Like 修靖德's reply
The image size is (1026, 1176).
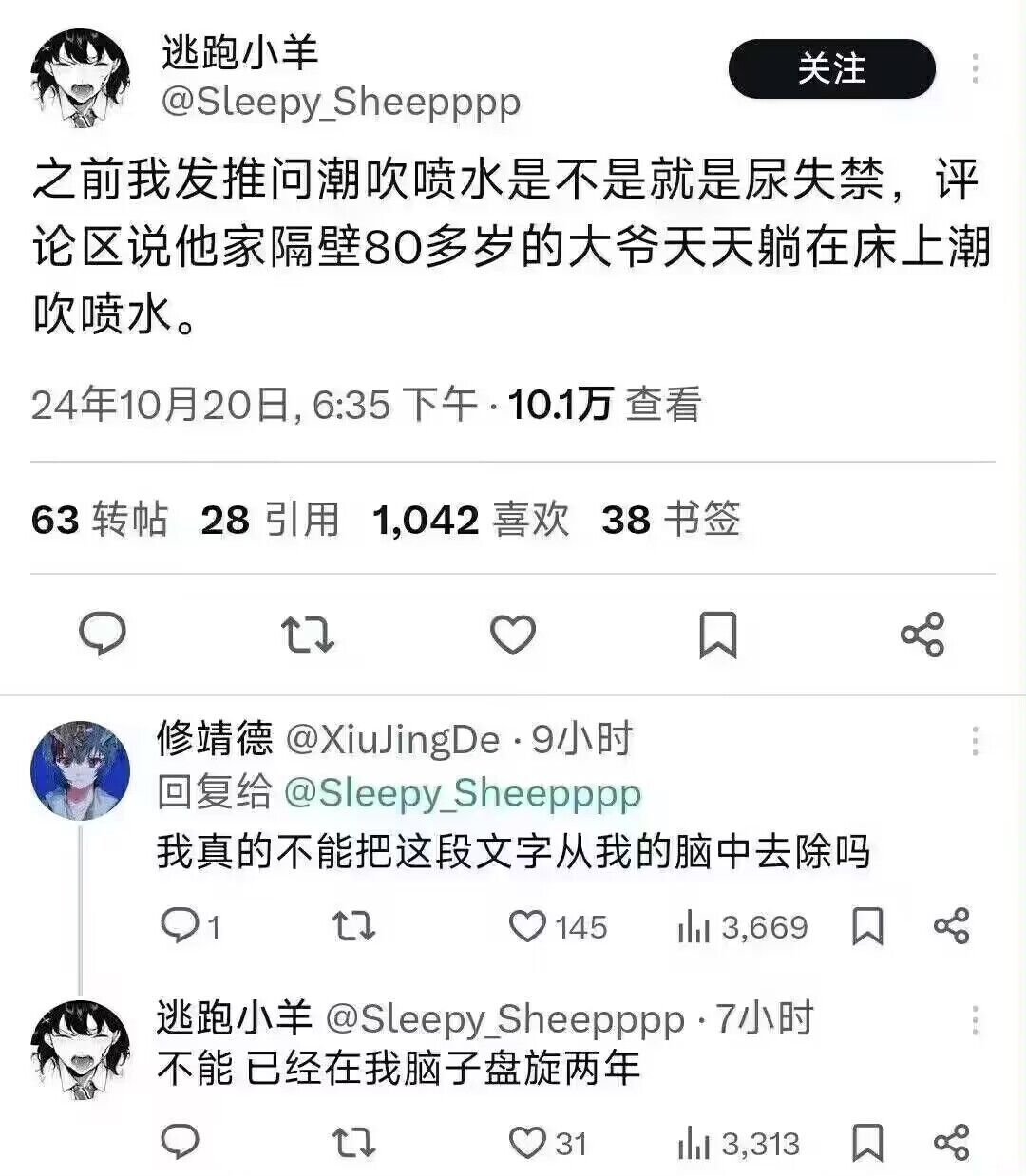pyautogui.click(x=528, y=926)
